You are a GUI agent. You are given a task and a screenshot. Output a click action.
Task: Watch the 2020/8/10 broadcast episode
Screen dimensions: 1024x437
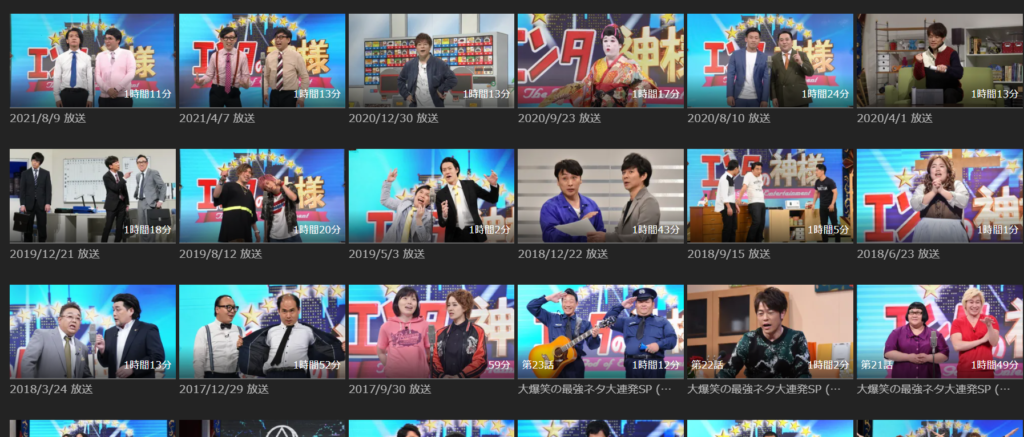pyautogui.click(x=770, y=60)
